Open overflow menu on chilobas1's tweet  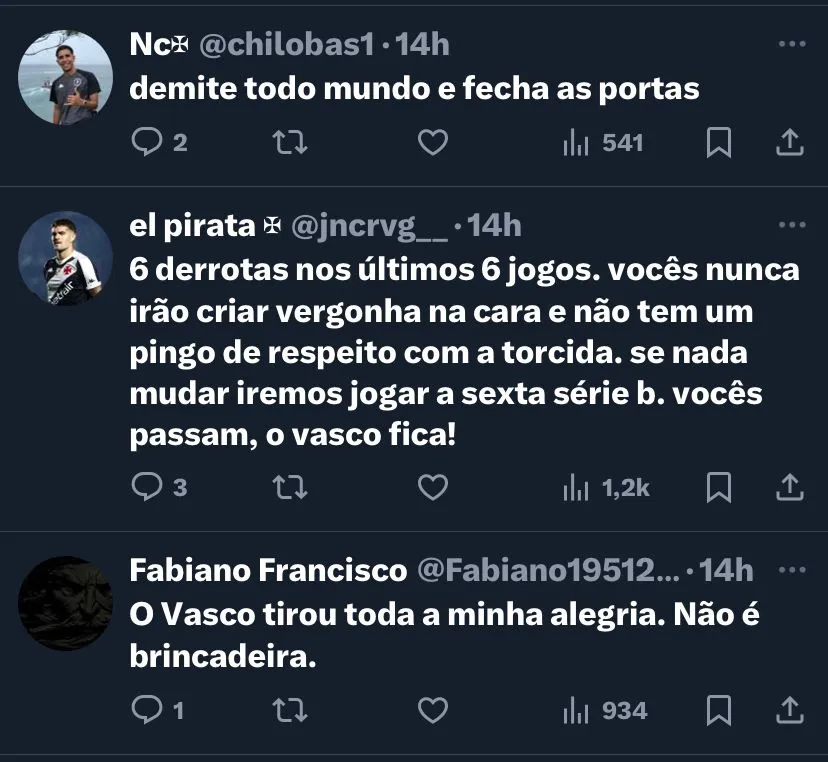click(791, 44)
